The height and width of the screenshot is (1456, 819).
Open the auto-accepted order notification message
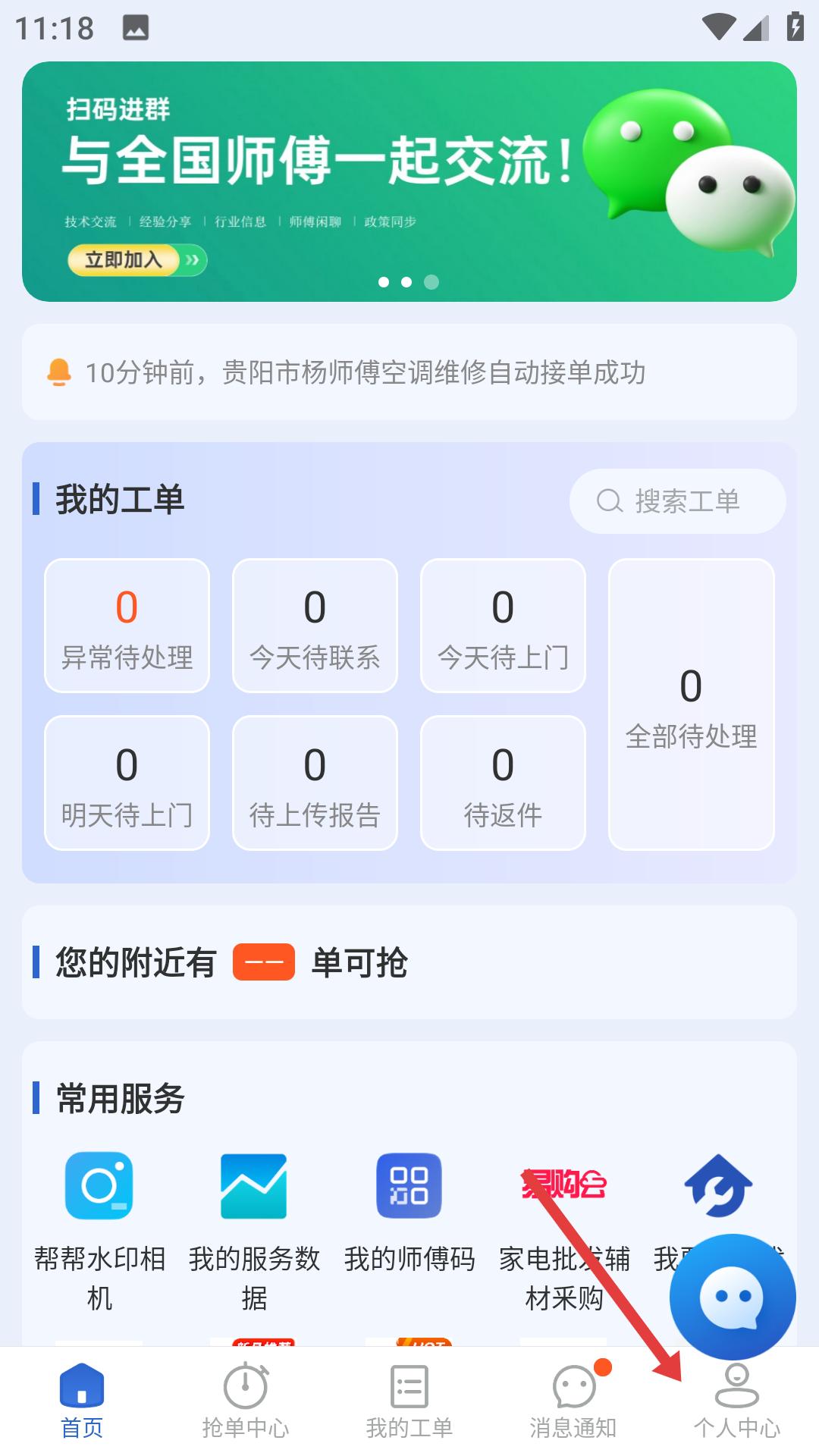pyautogui.click(x=409, y=372)
